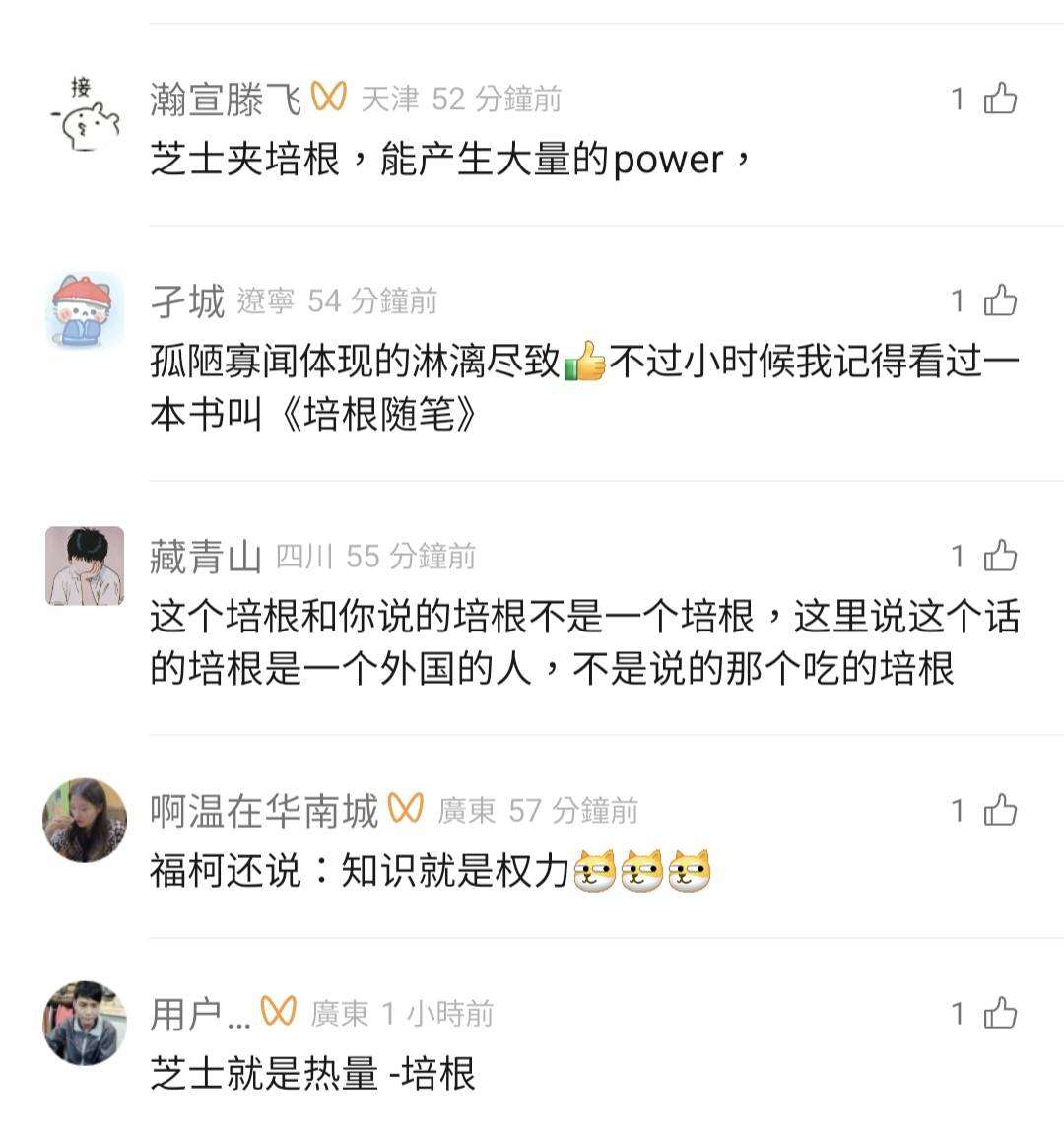Open 藏青山's avatar
This screenshot has width=1064, height=1129.
click(x=85, y=565)
